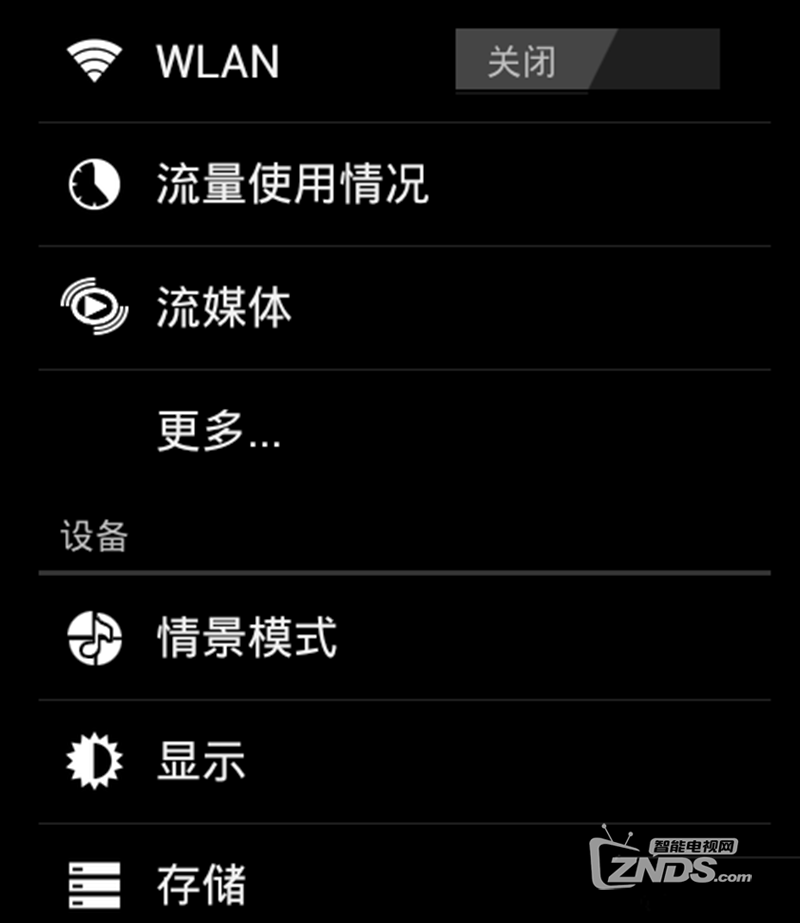
Task: Open 更多... for more network options
Action: (x=218, y=432)
